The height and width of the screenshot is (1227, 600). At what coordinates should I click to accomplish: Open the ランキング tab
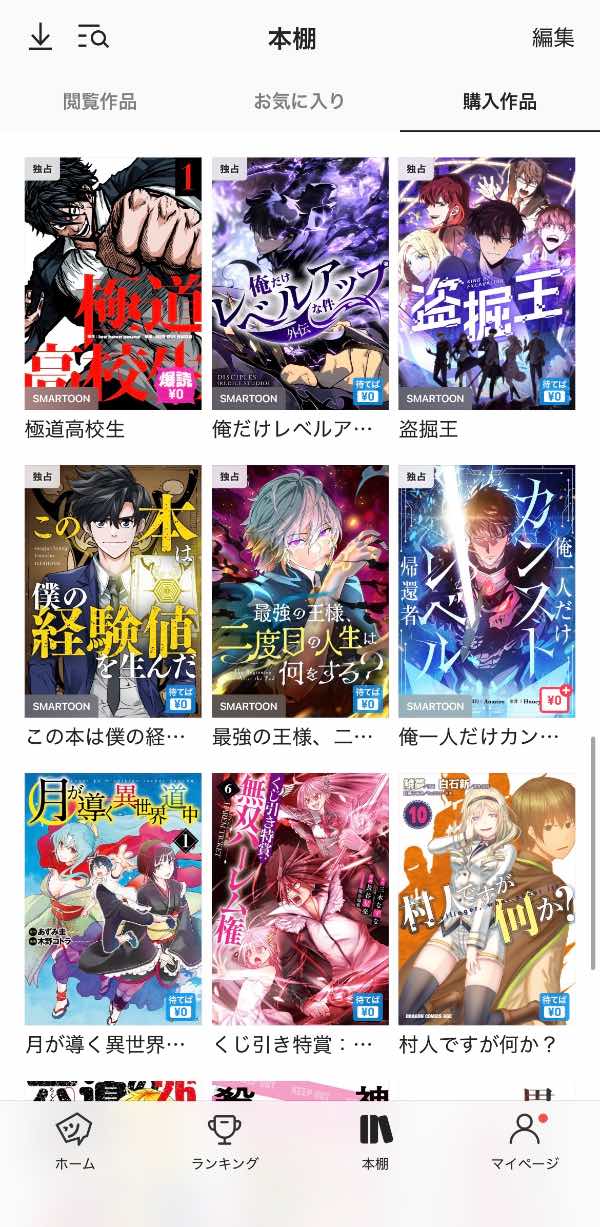[x=225, y=1143]
